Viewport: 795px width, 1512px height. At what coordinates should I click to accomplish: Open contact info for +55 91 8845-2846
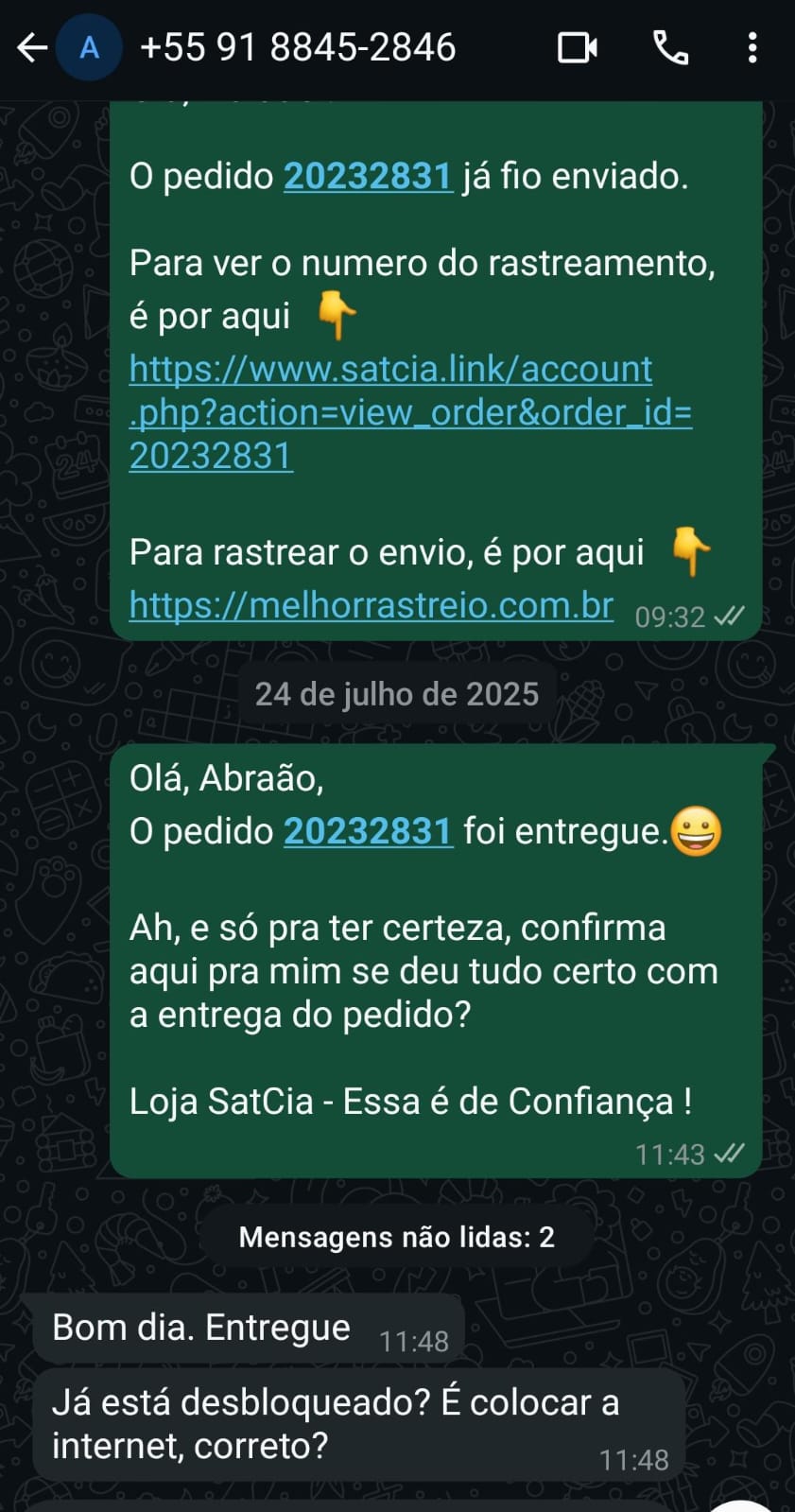click(297, 47)
